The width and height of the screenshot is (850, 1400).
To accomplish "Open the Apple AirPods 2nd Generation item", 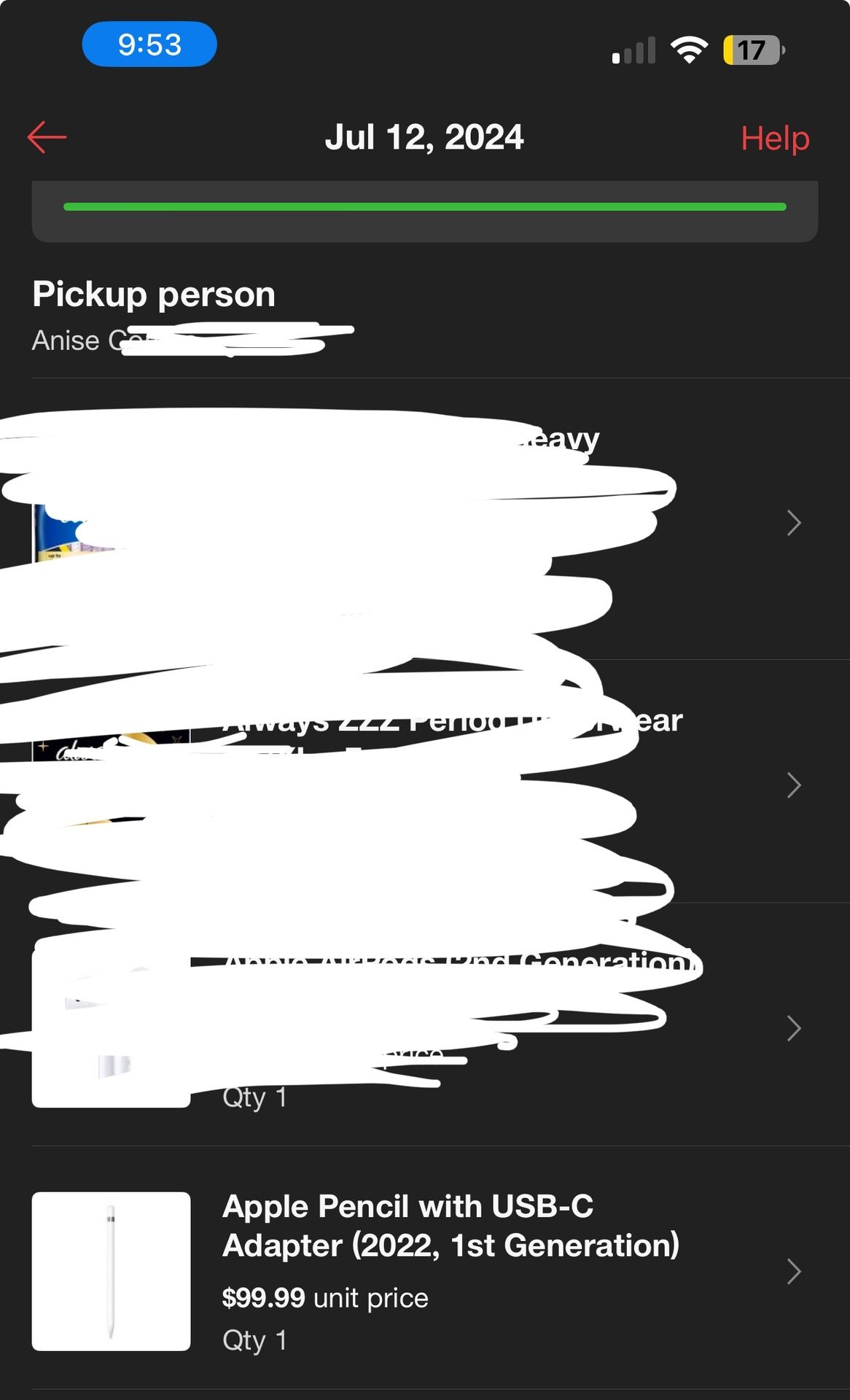I will click(793, 1028).
